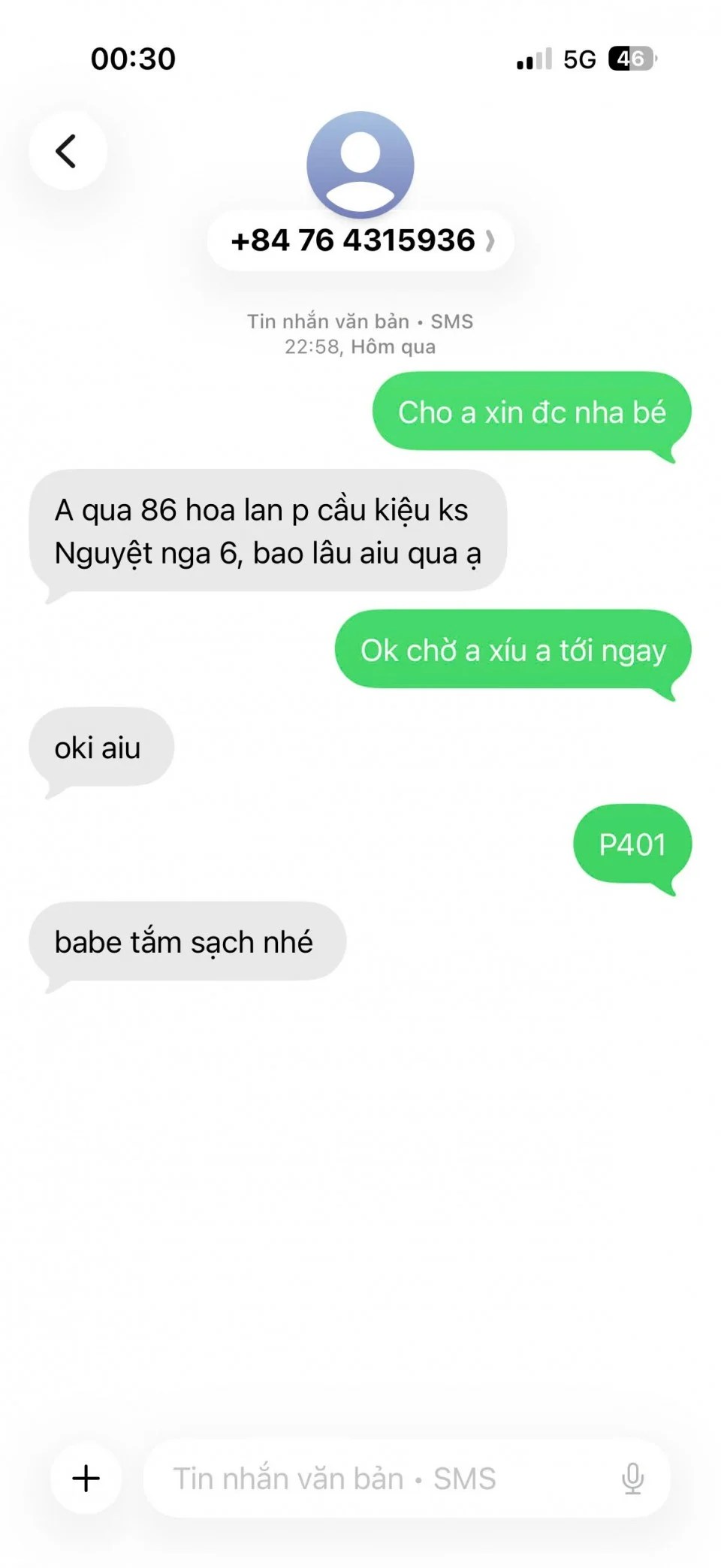Viewport: 721px width, 1568px height.
Task: Open contact details for +84 76 4315936
Action: tap(360, 240)
